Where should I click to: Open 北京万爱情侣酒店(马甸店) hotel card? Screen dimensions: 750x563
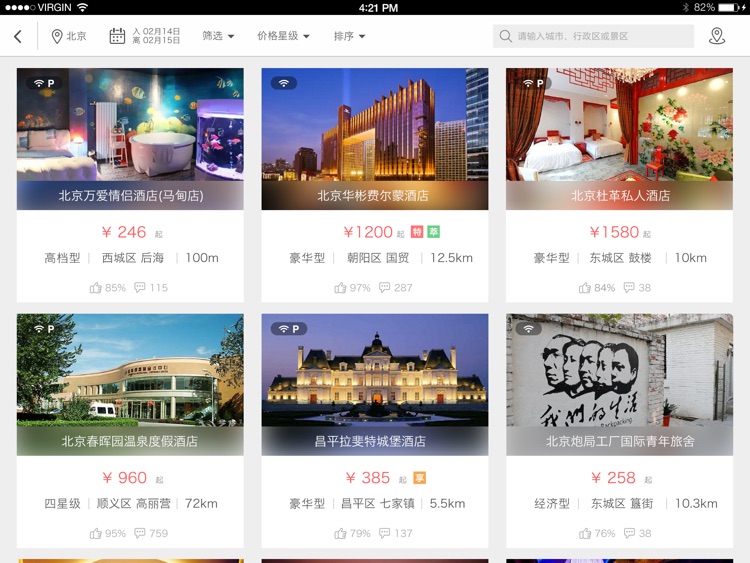130,185
